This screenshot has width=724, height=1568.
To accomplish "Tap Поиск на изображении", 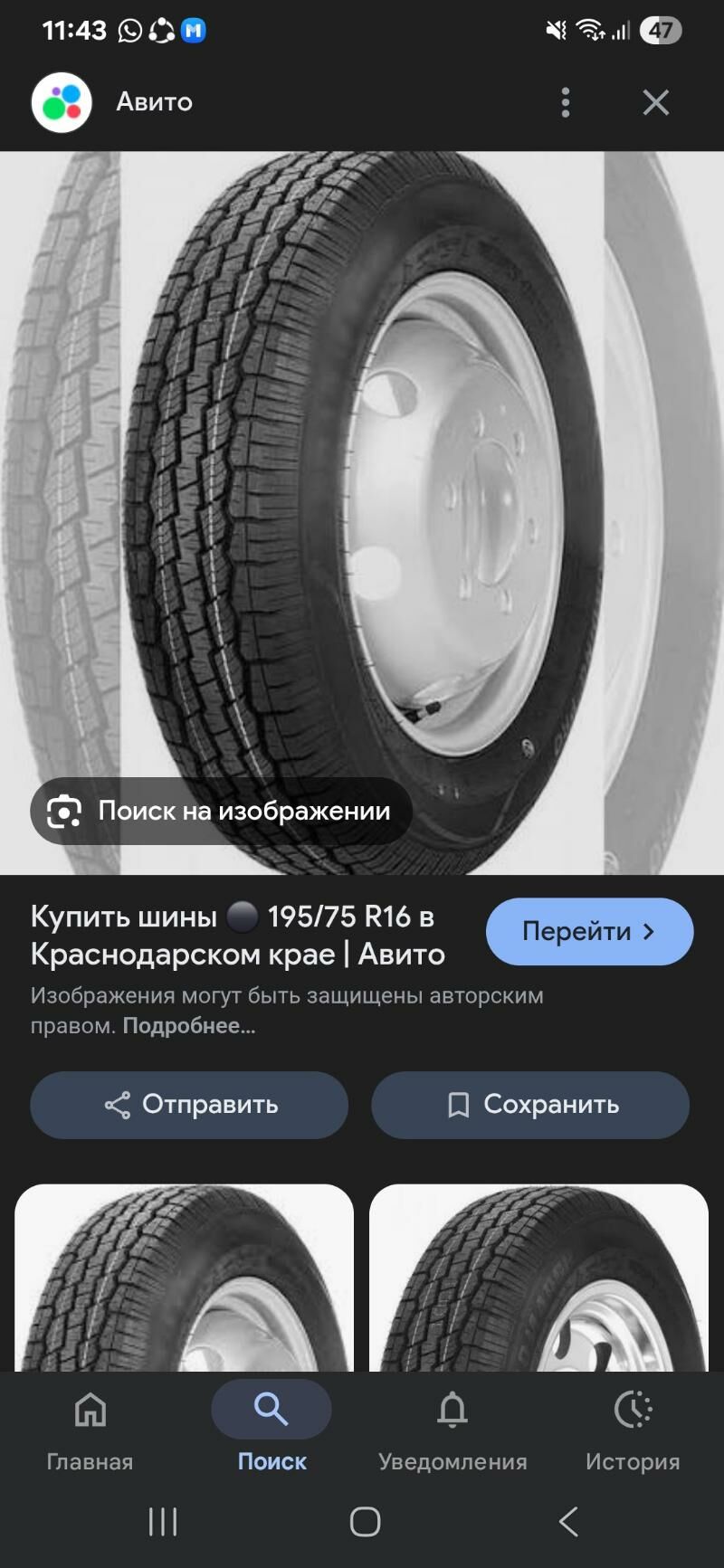I will [x=220, y=811].
